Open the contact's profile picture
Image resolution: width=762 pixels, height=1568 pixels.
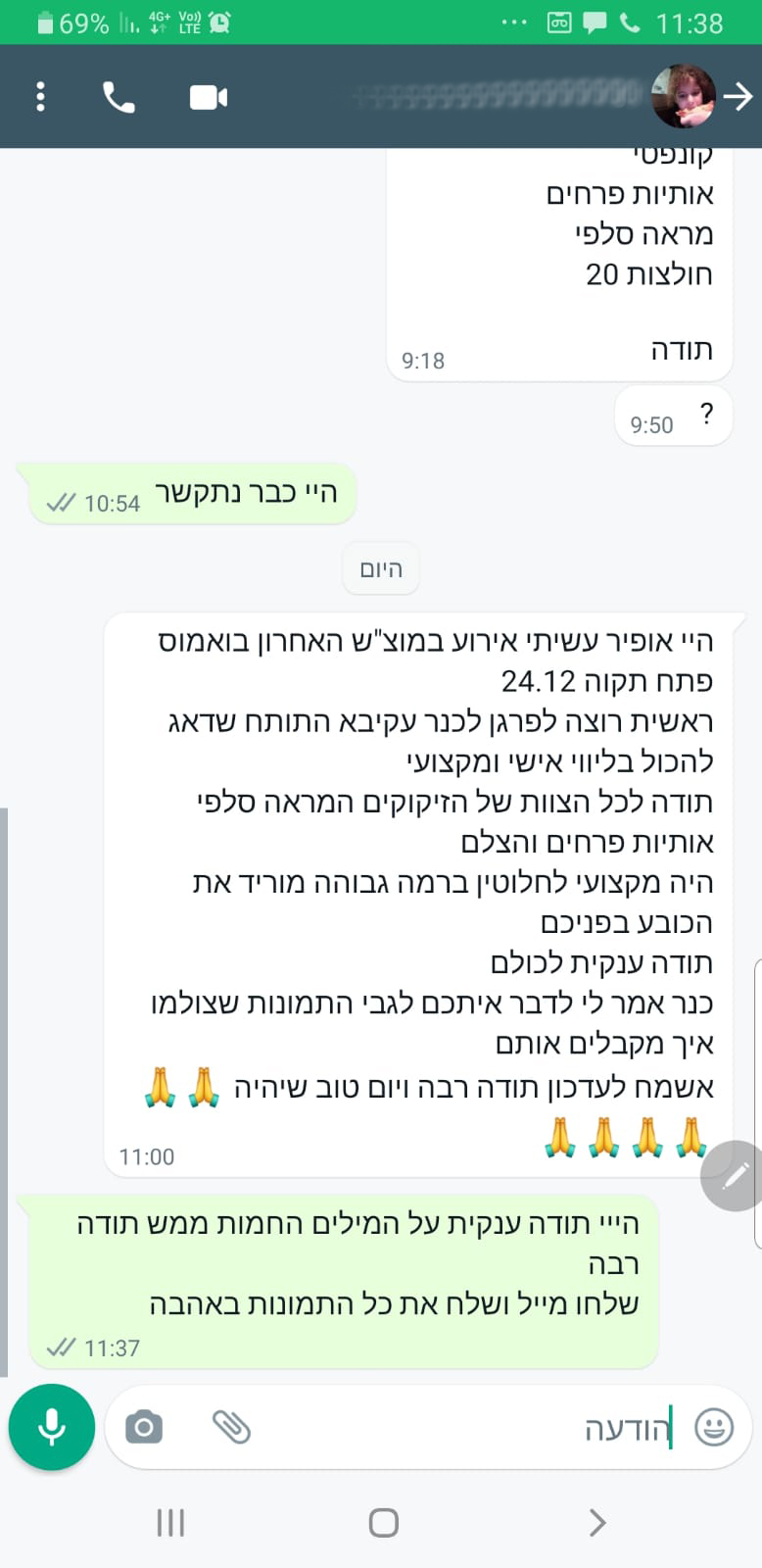(683, 97)
